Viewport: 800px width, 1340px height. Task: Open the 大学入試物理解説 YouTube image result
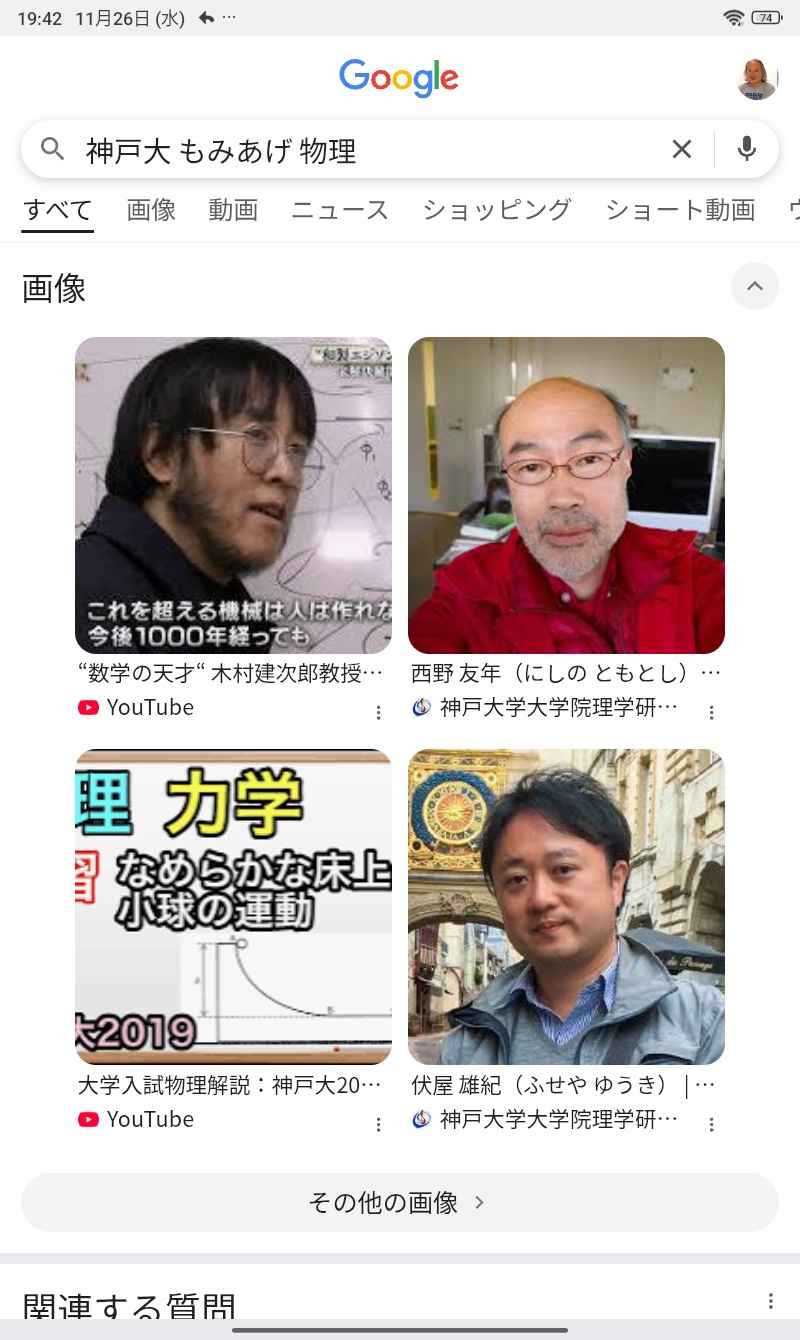click(x=233, y=907)
